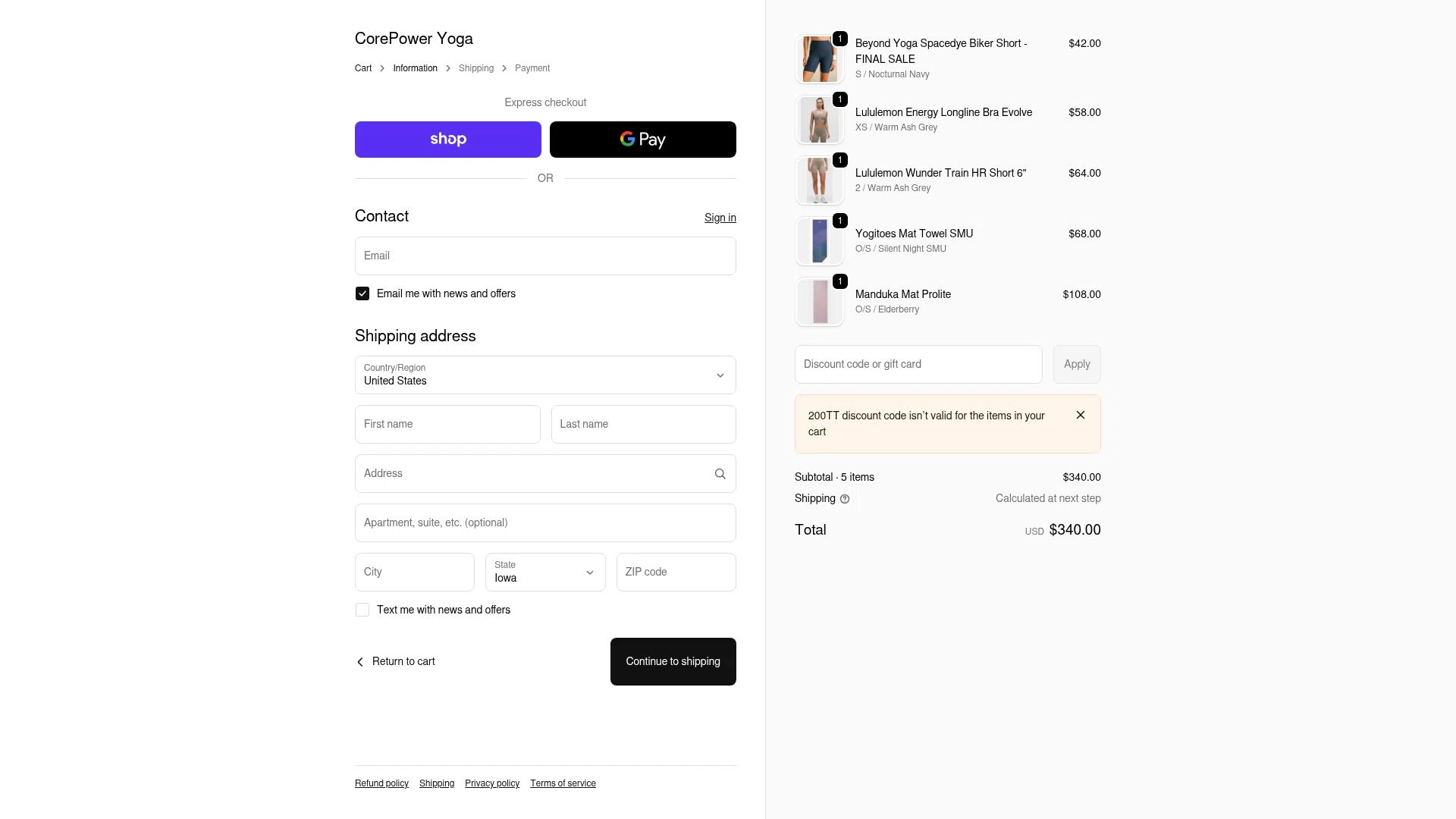
Task: Focus the Apartment, suite field
Action: pyautogui.click(x=544, y=522)
